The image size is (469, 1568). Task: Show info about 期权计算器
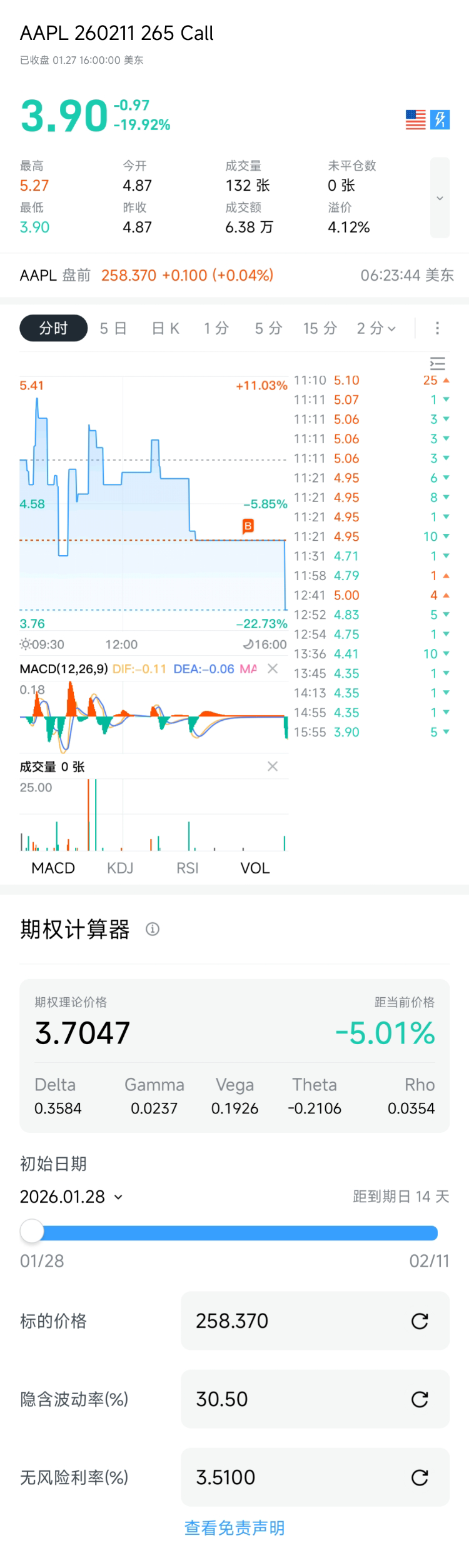click(x=152, y=929)
